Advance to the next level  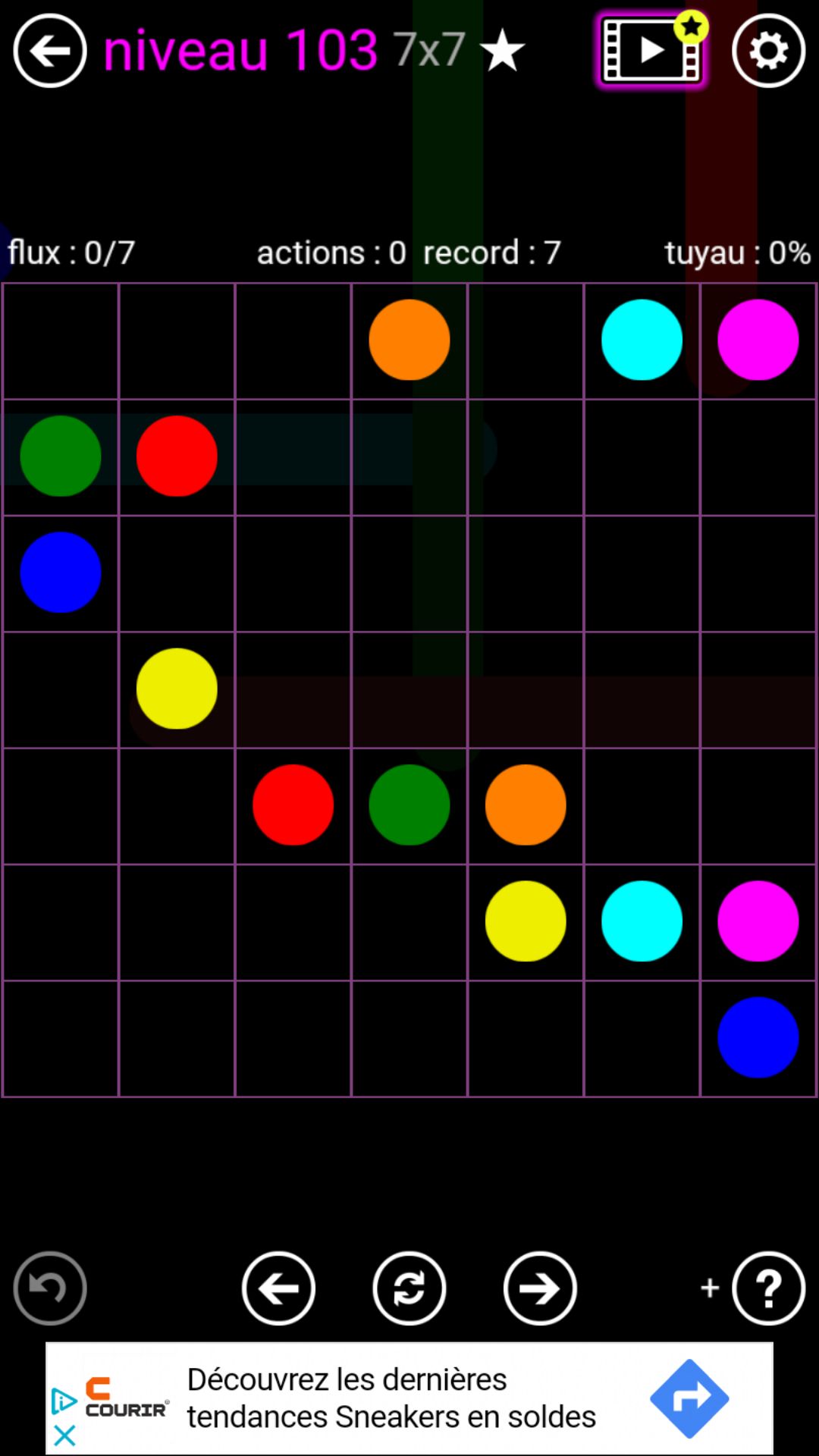pyautogui.click(x=540, y=1288)
